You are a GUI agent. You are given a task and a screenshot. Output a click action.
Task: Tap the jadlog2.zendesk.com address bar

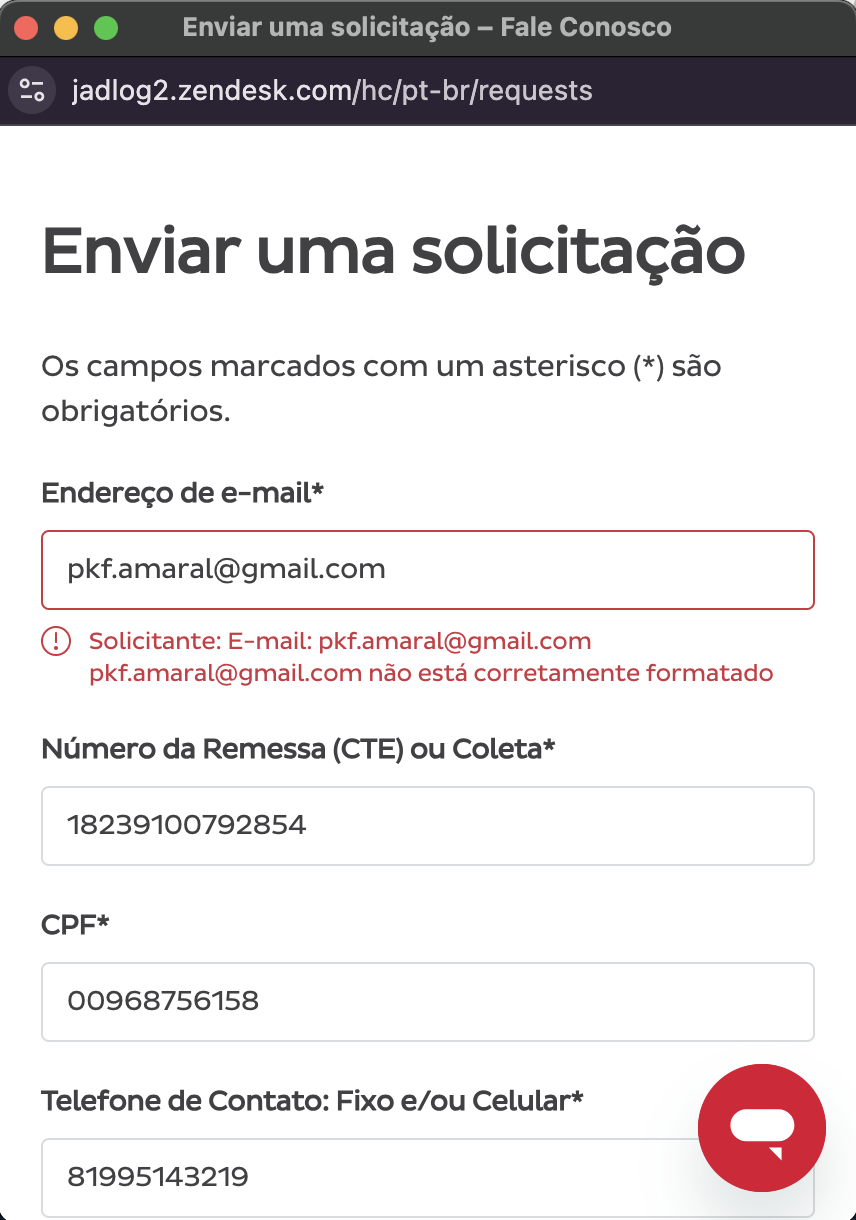pos(332,91)
